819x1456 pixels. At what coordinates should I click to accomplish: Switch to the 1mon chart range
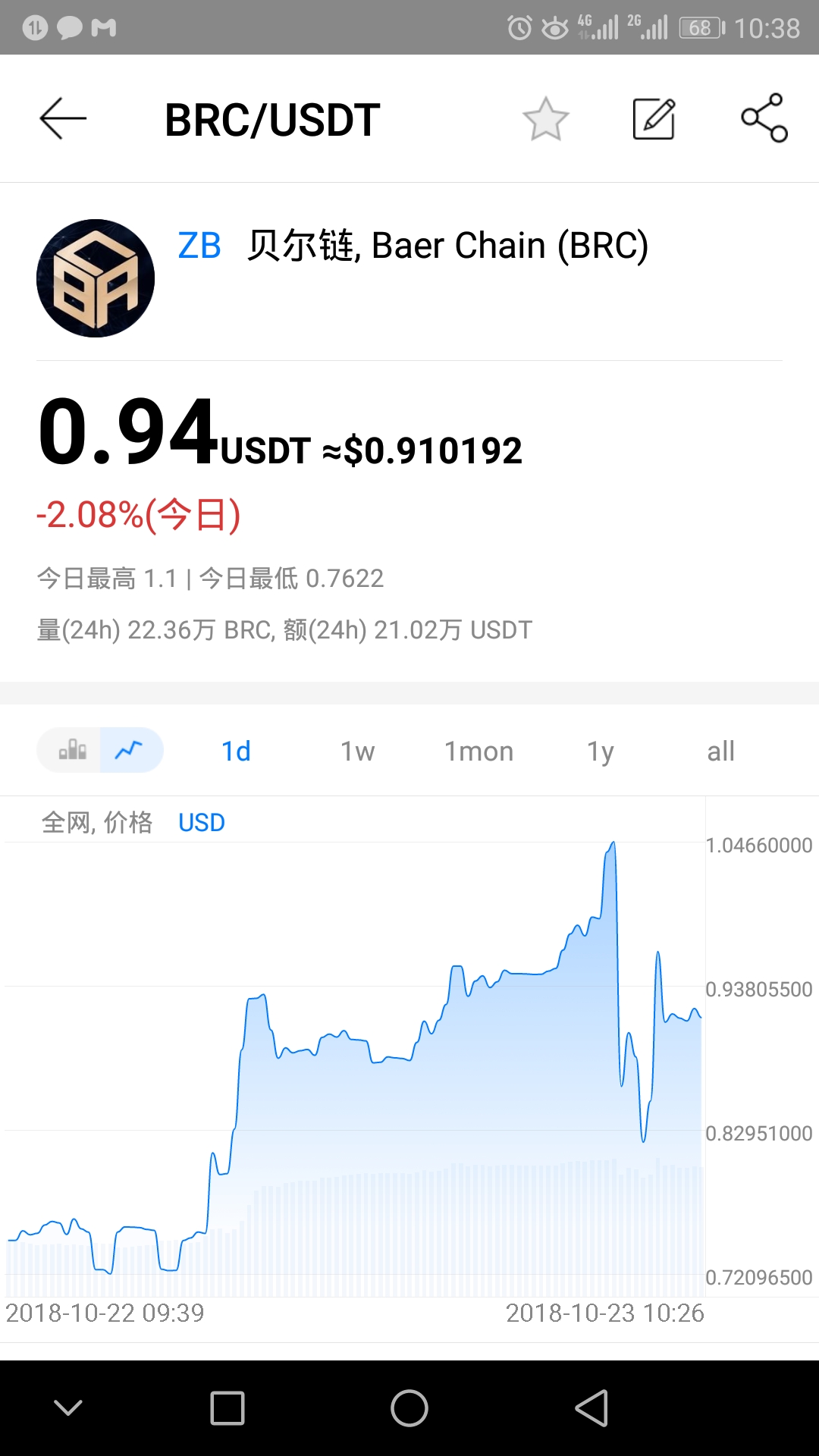coord(479,752)
